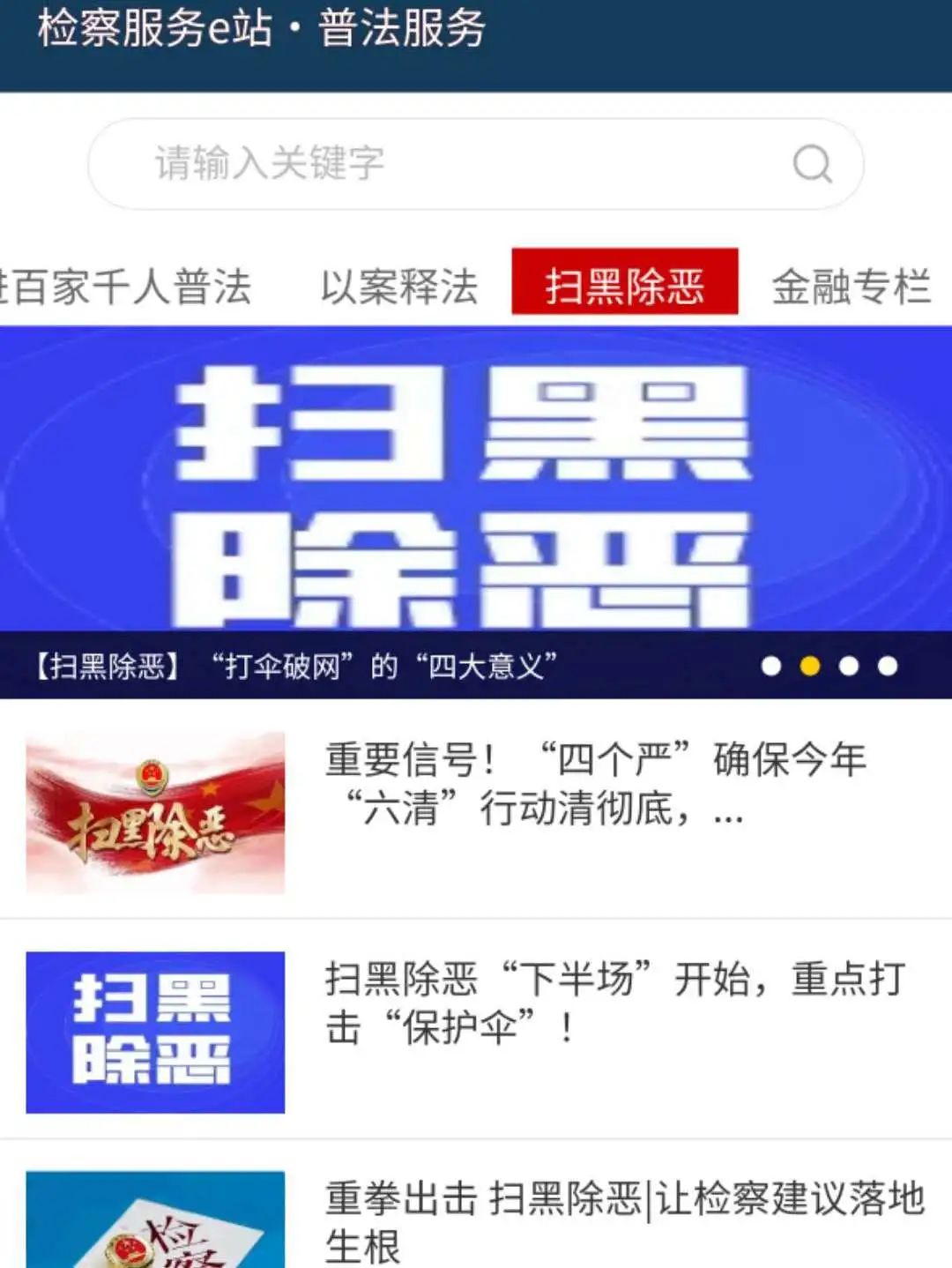952x1268 pixels.
Task: Open article 扫黑除恶下半场开始
Action: [615, 1003]
